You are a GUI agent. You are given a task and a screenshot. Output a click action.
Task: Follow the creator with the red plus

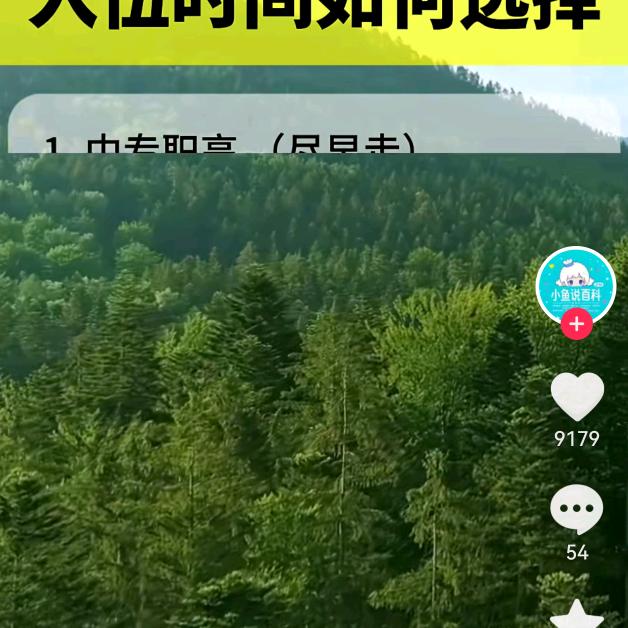click(x=576, y=325)
